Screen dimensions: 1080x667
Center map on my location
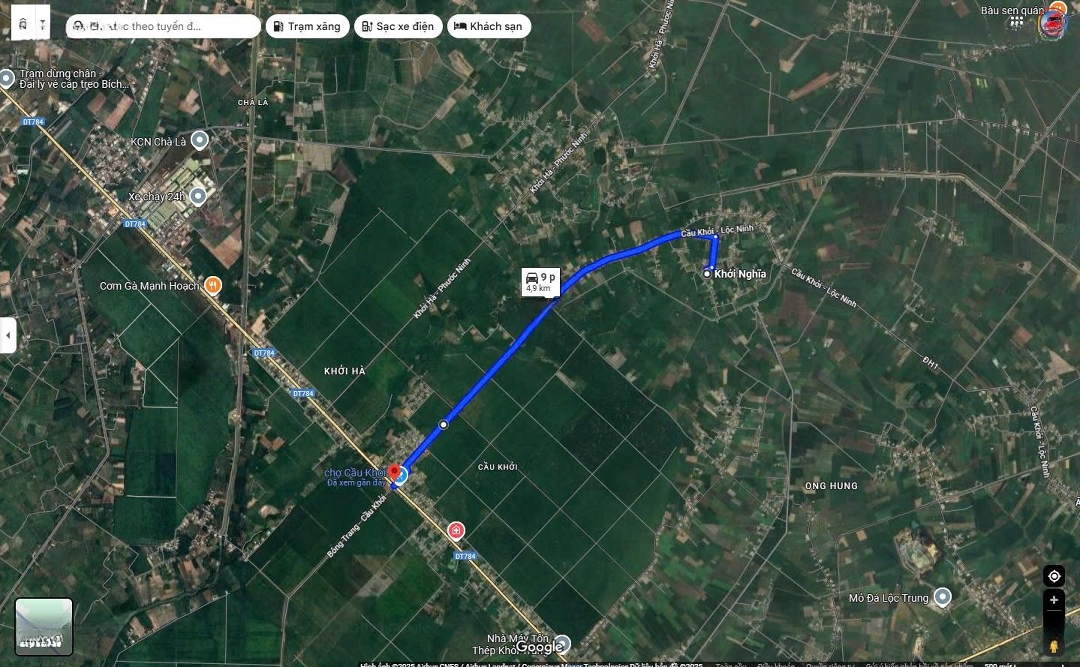tap(1053, 576)
